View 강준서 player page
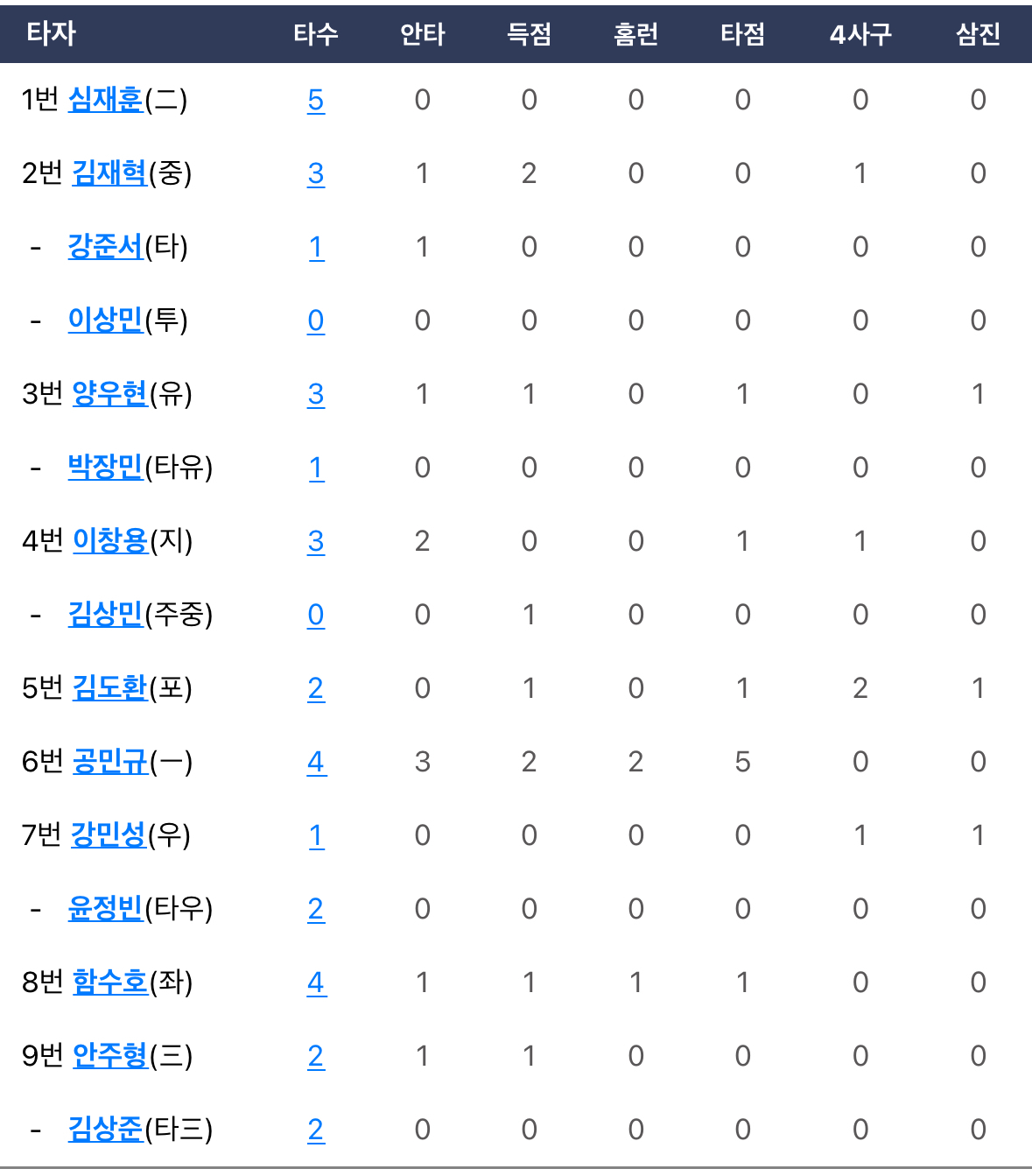 point(105,247)
